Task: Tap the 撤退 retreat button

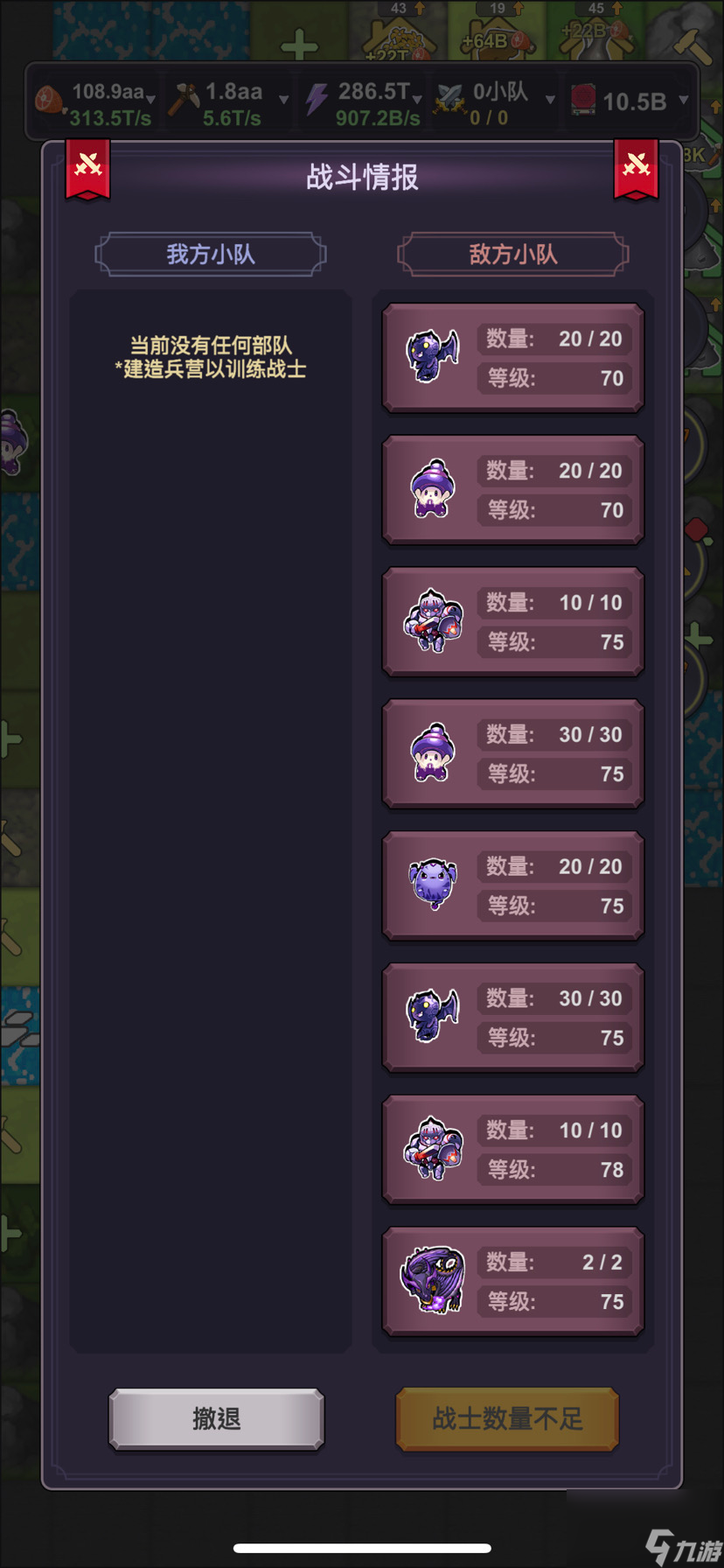Action: coord(216,1418)
